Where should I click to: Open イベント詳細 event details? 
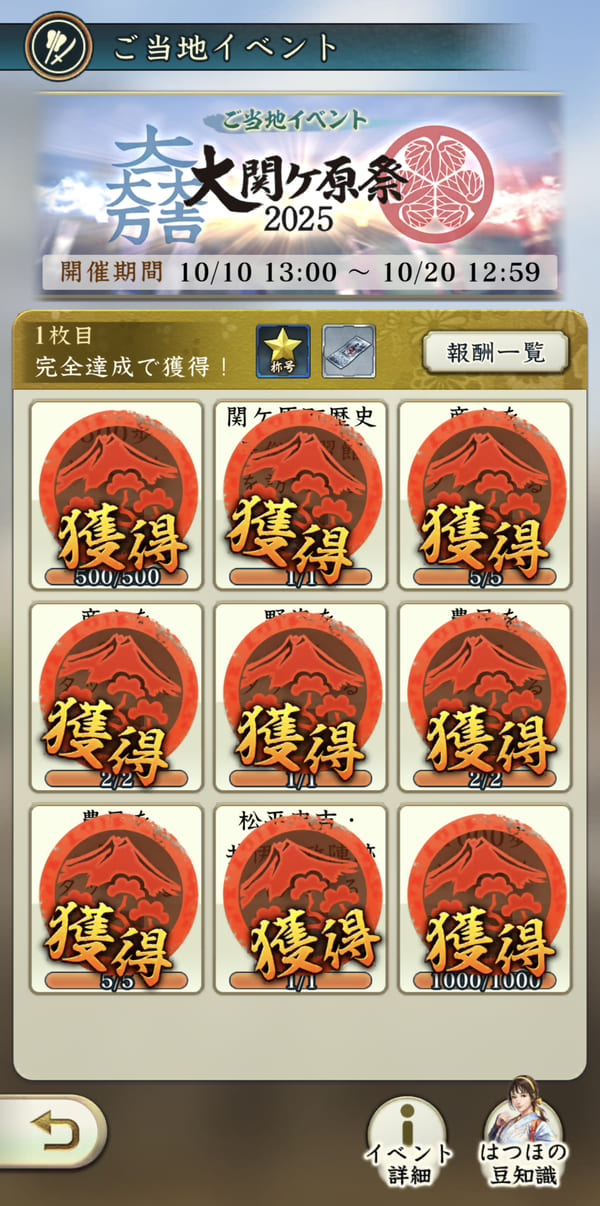point(407,1141)
